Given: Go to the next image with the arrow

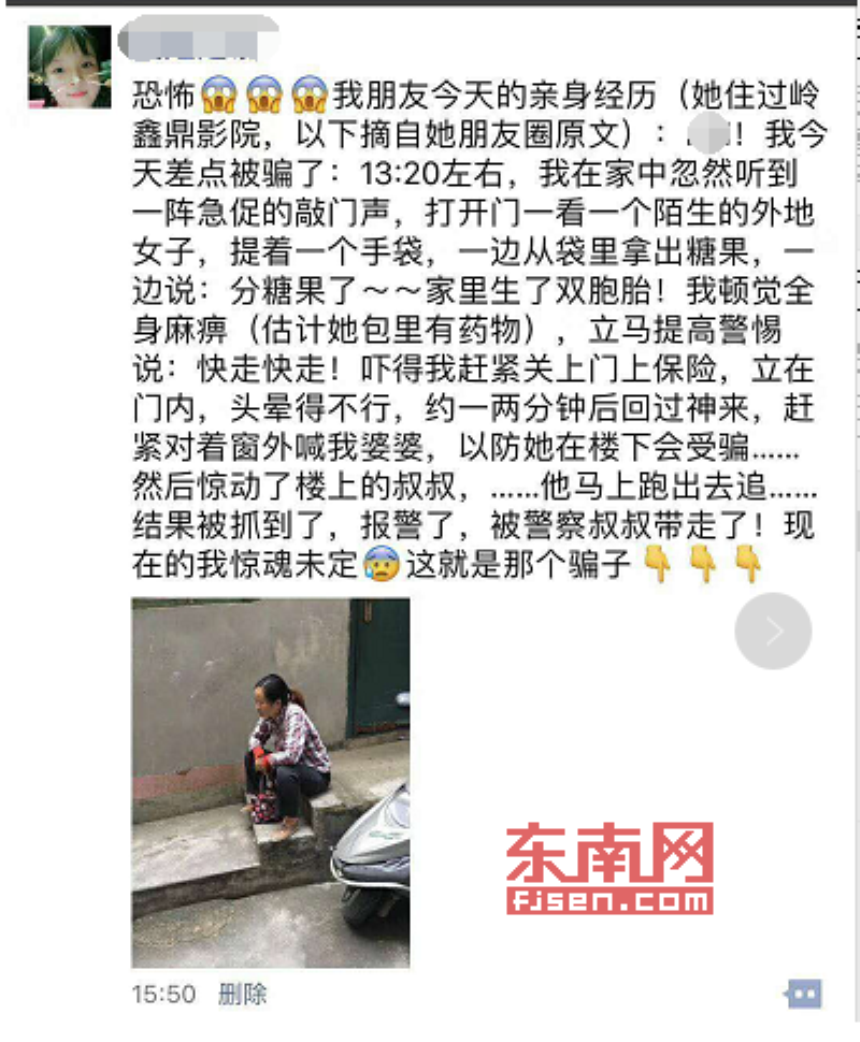Looking at the screenshot, I should 772,631.
